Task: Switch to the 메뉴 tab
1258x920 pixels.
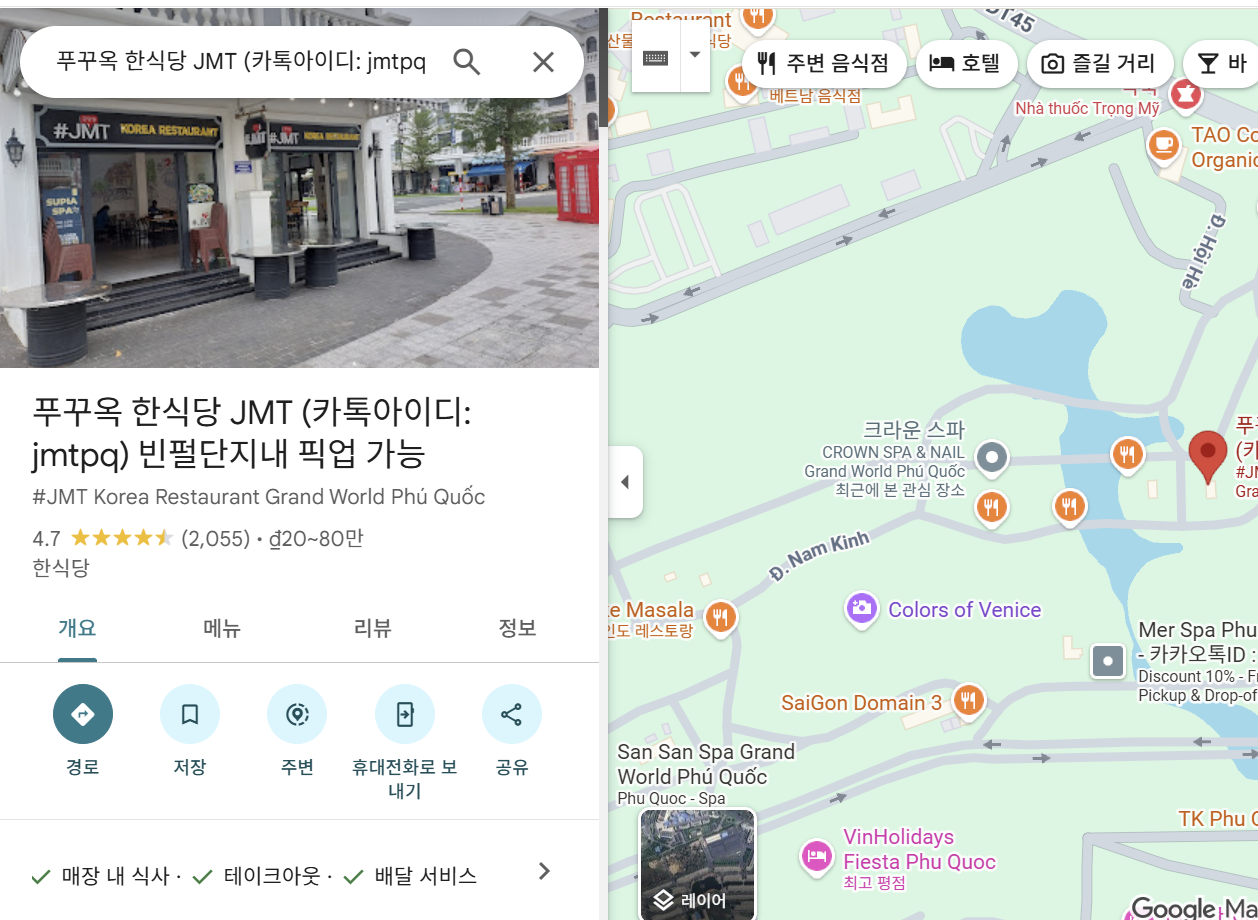Action: (x=222, y=629)
